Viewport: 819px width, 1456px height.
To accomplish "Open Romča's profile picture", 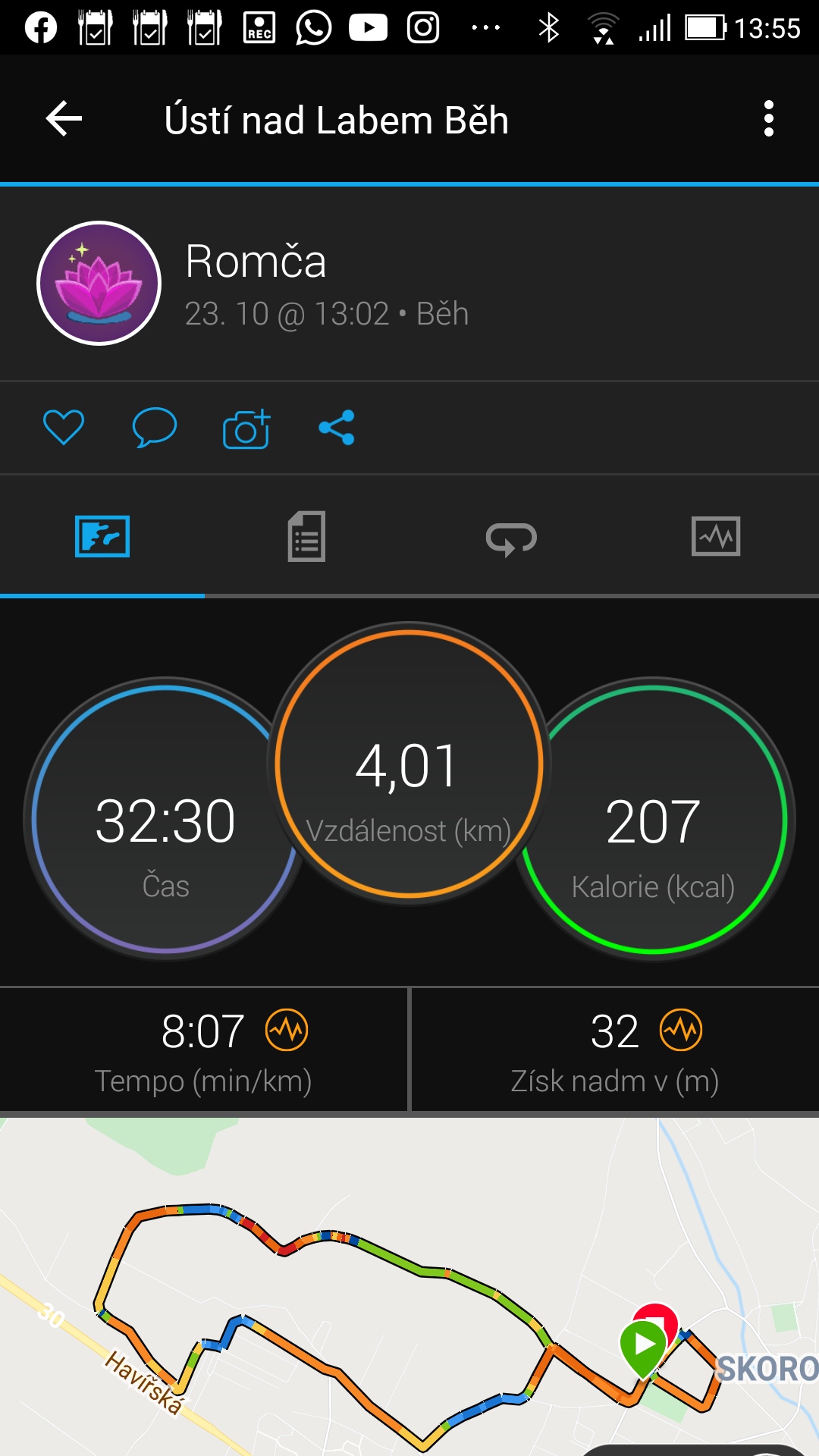I will (x=99, y=284).
